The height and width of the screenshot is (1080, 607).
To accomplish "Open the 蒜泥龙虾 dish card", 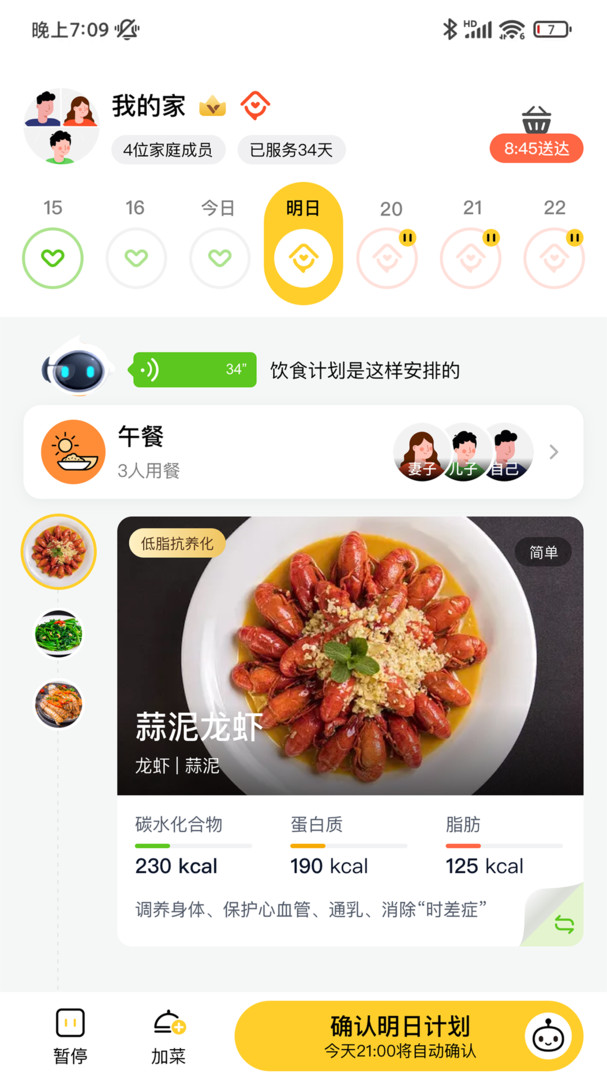I will [350, 731].
